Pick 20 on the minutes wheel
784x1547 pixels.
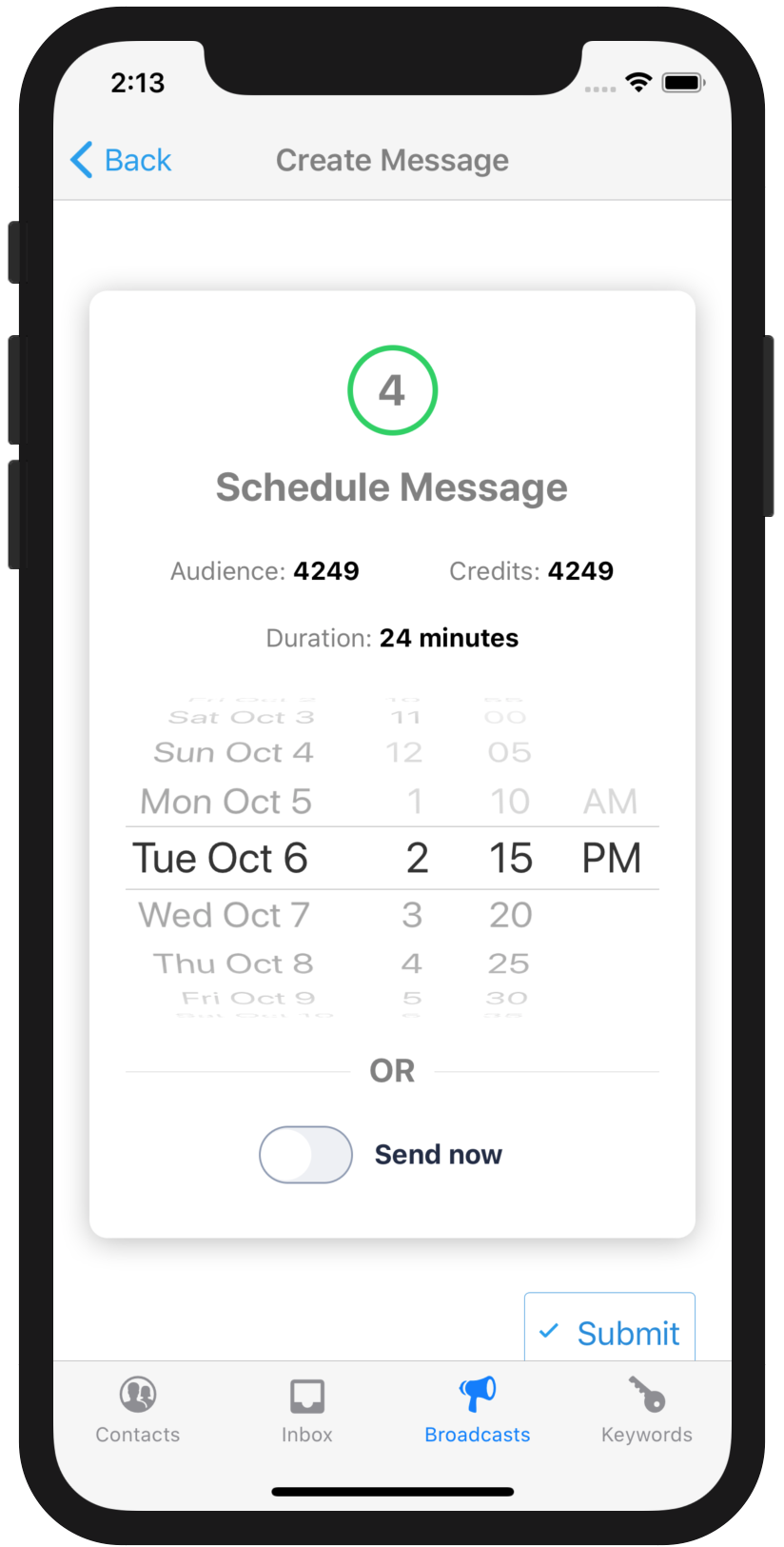(510, 915)
